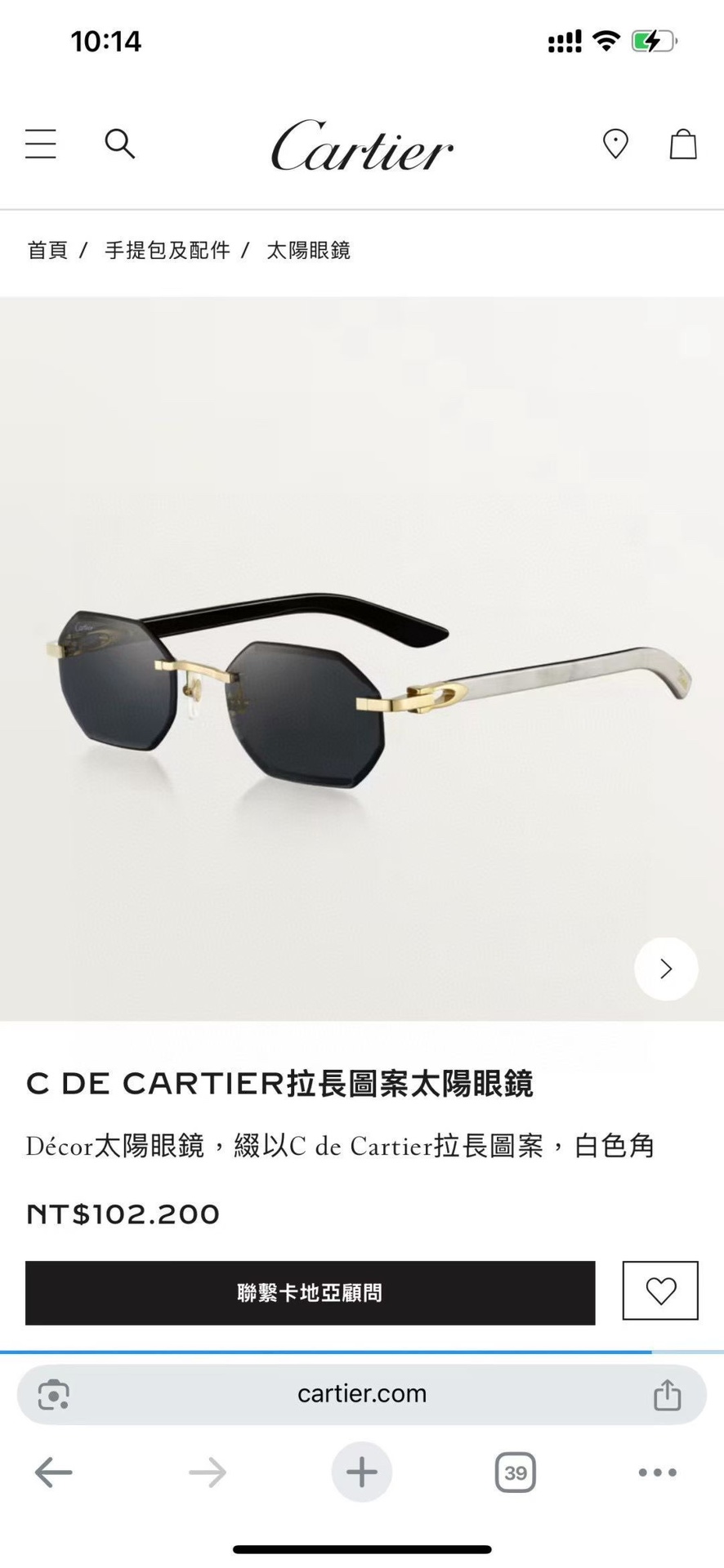Tap the camera lens icon in address bar
This screenshot has width=724, height=1568.
coord(52,1394)
